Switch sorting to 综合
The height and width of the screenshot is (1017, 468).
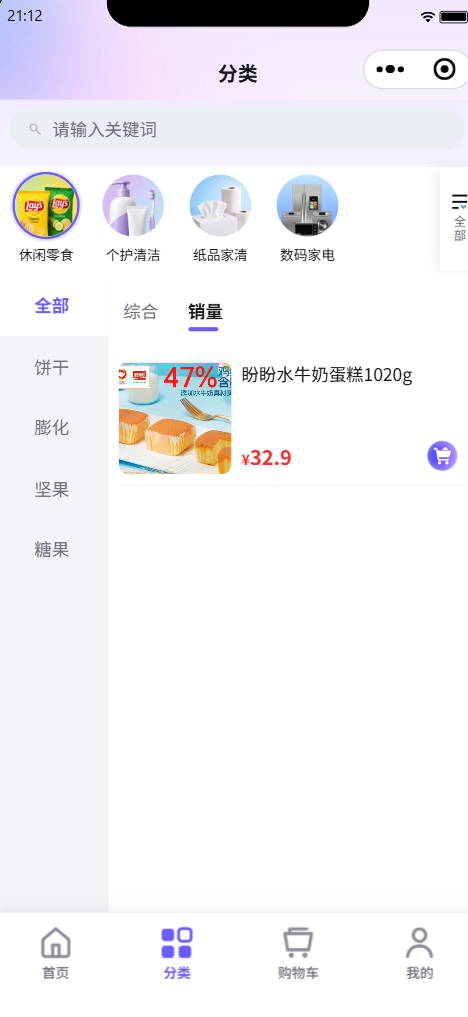(x=141, y=312)
